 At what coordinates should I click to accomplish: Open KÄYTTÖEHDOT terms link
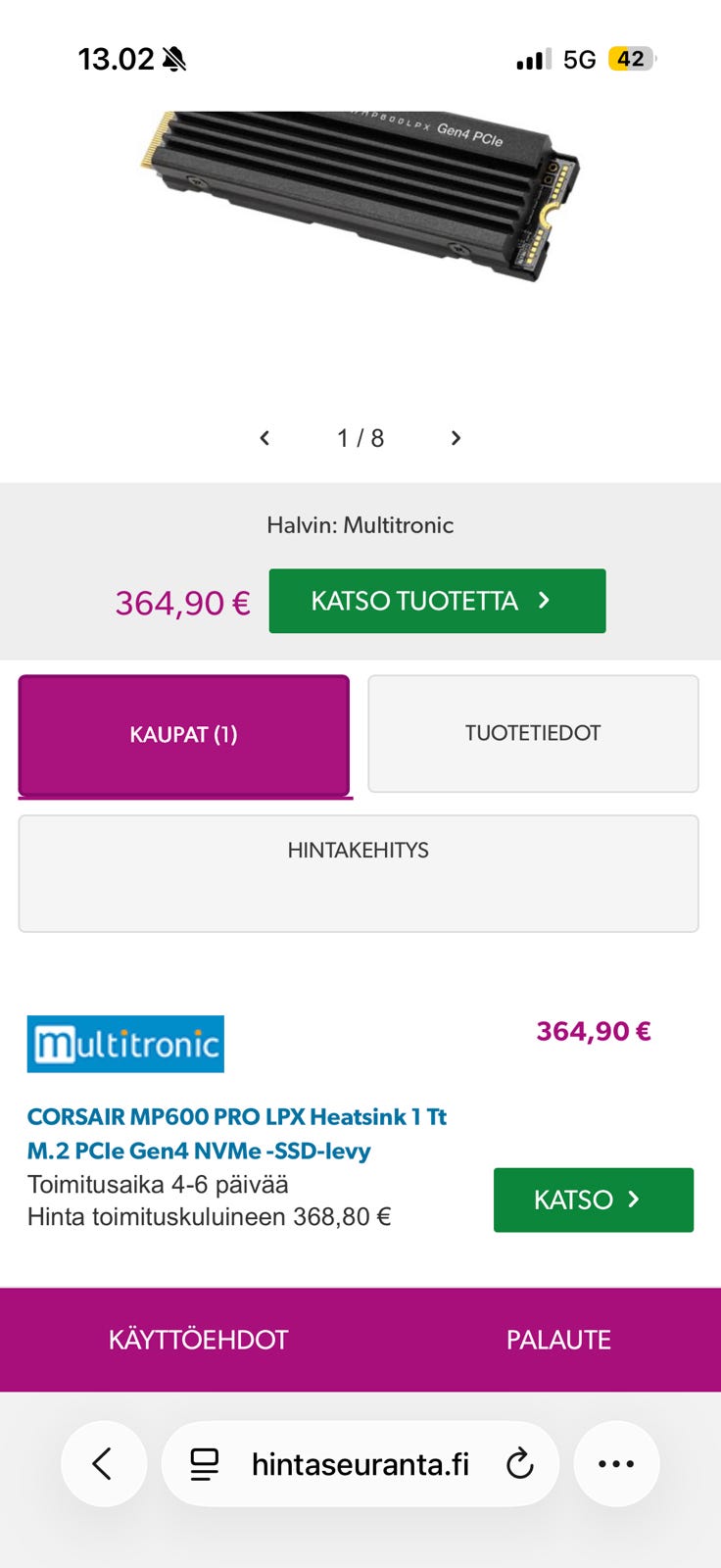198,1340
